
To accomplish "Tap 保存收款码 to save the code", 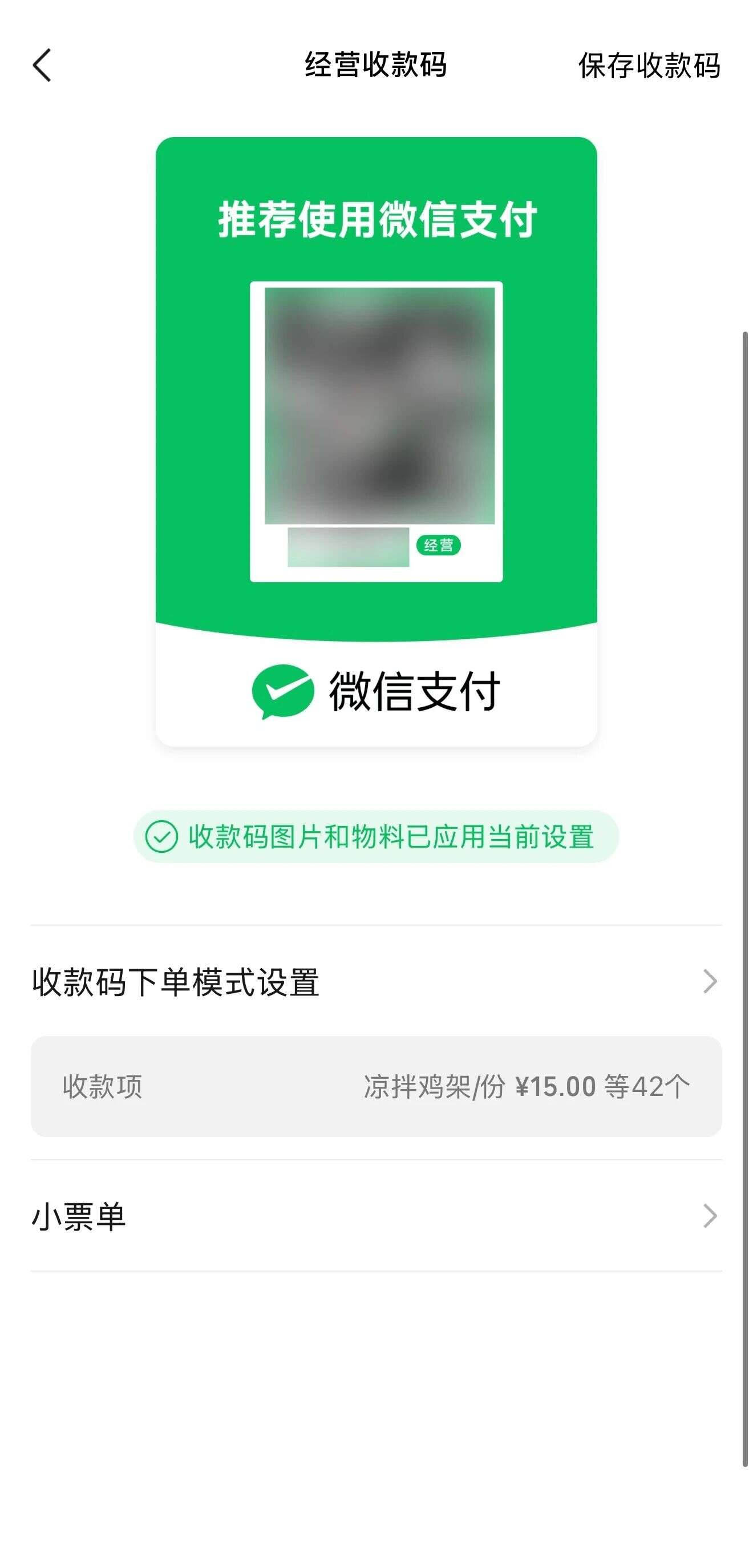I will coord(649,65).
